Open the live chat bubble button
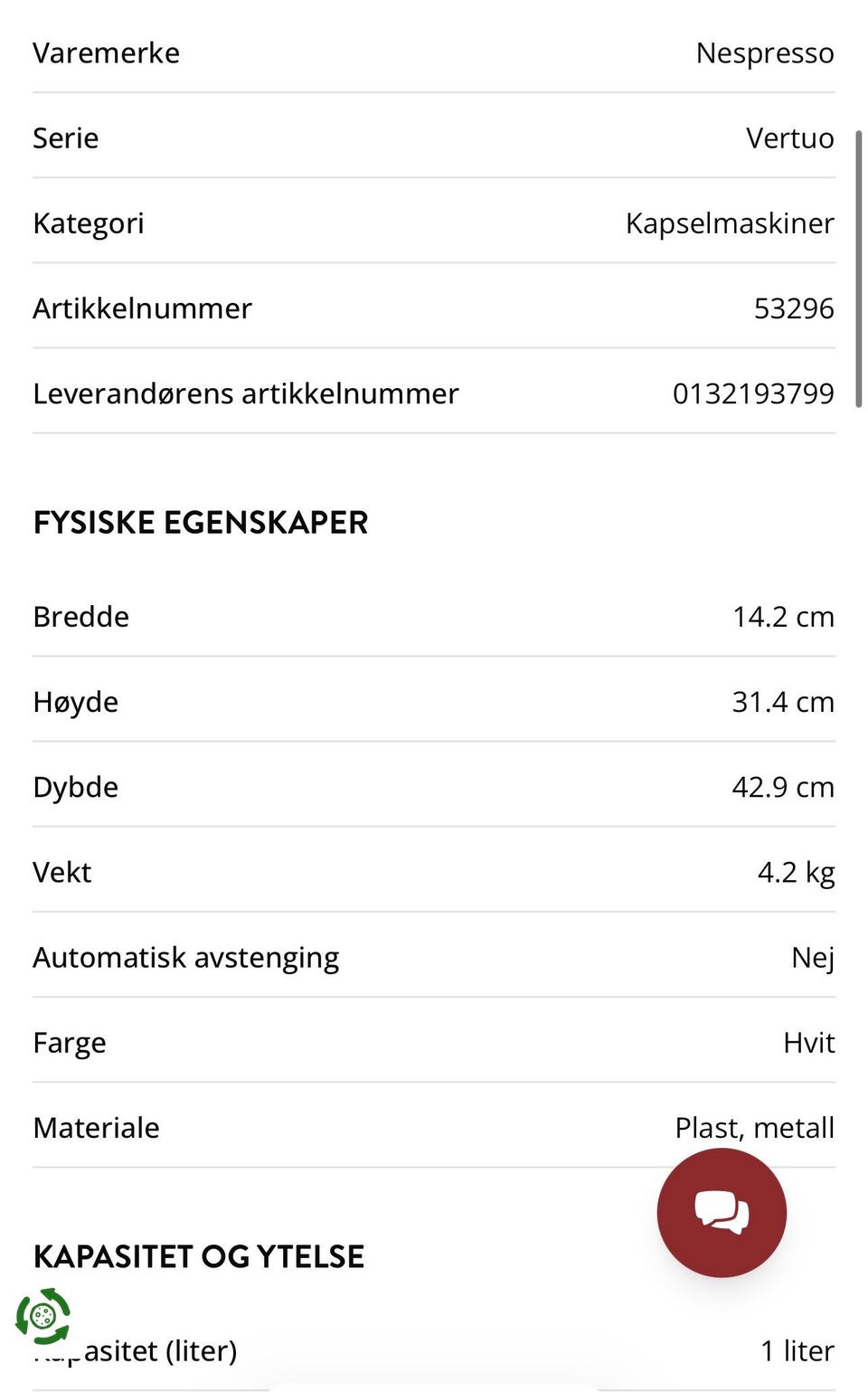This screenshot has height=1392, width=868. point(722,1212)
